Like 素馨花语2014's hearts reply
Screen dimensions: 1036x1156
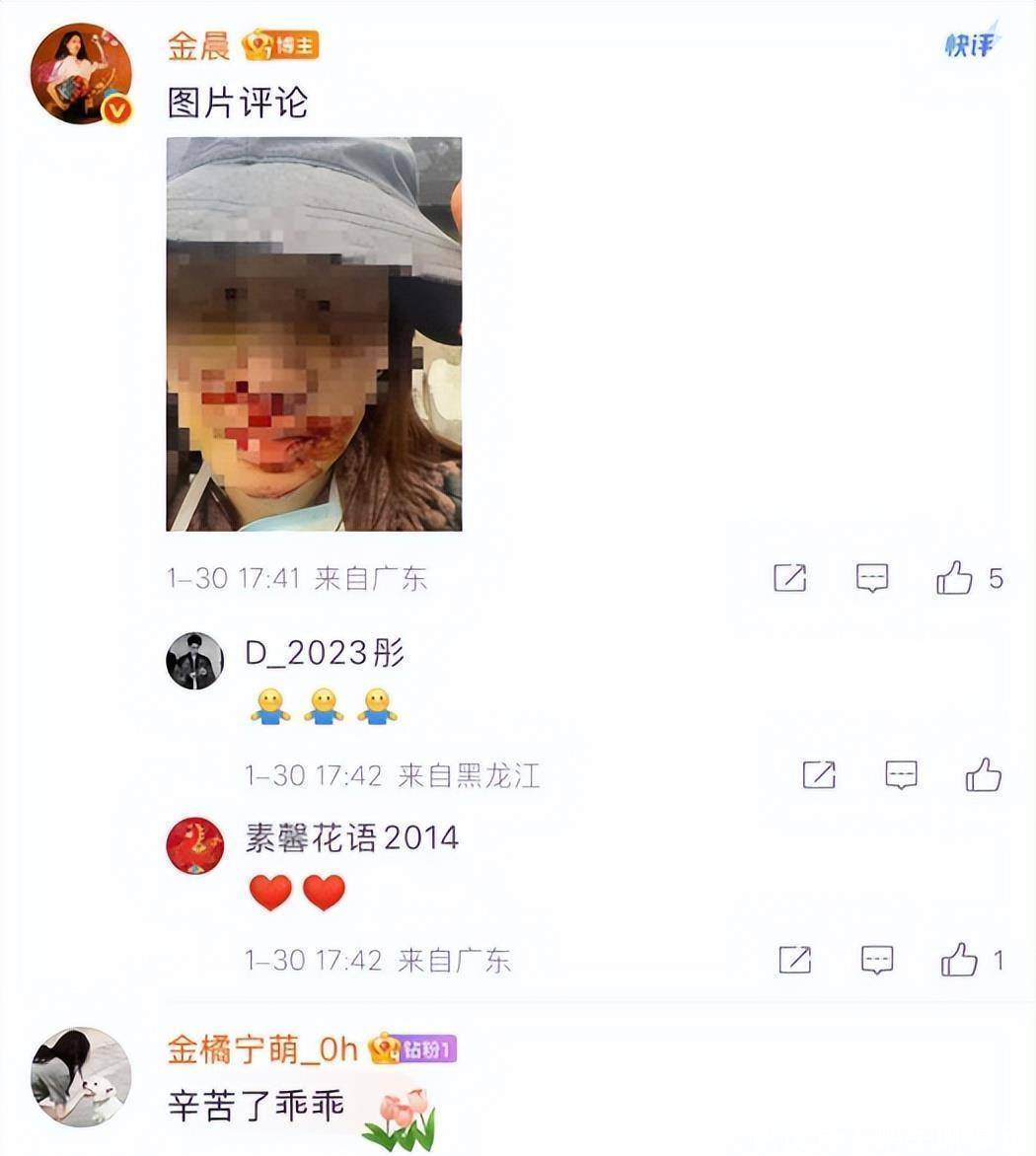(959, 959)
